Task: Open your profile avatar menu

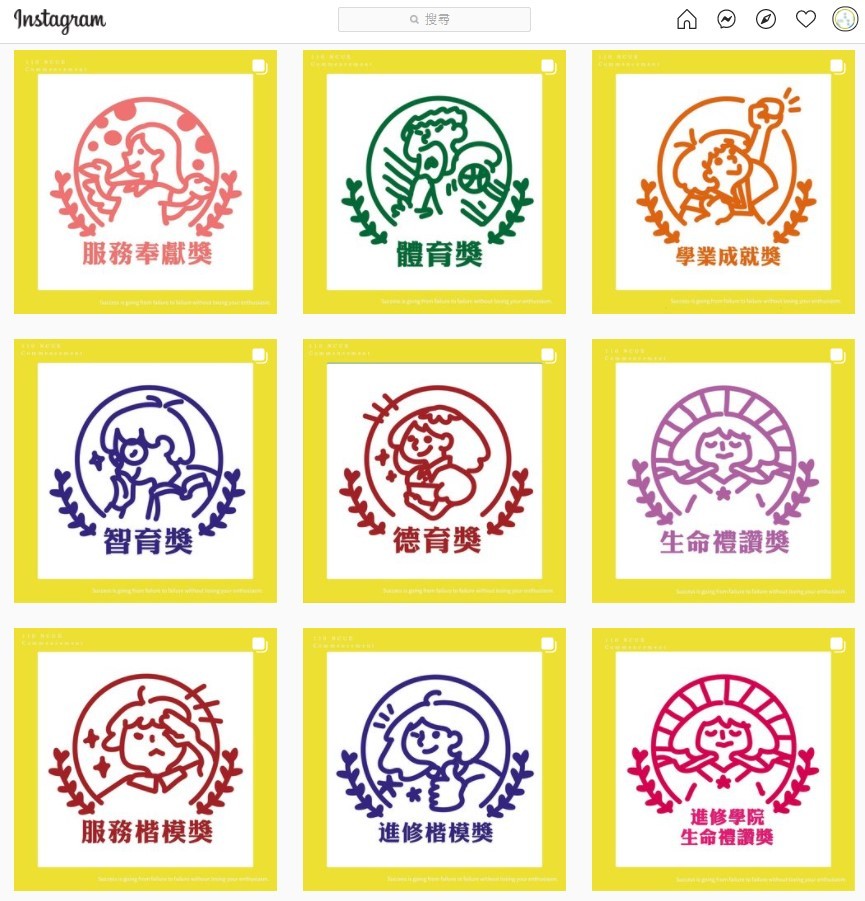Action: (x=845, y=19)
